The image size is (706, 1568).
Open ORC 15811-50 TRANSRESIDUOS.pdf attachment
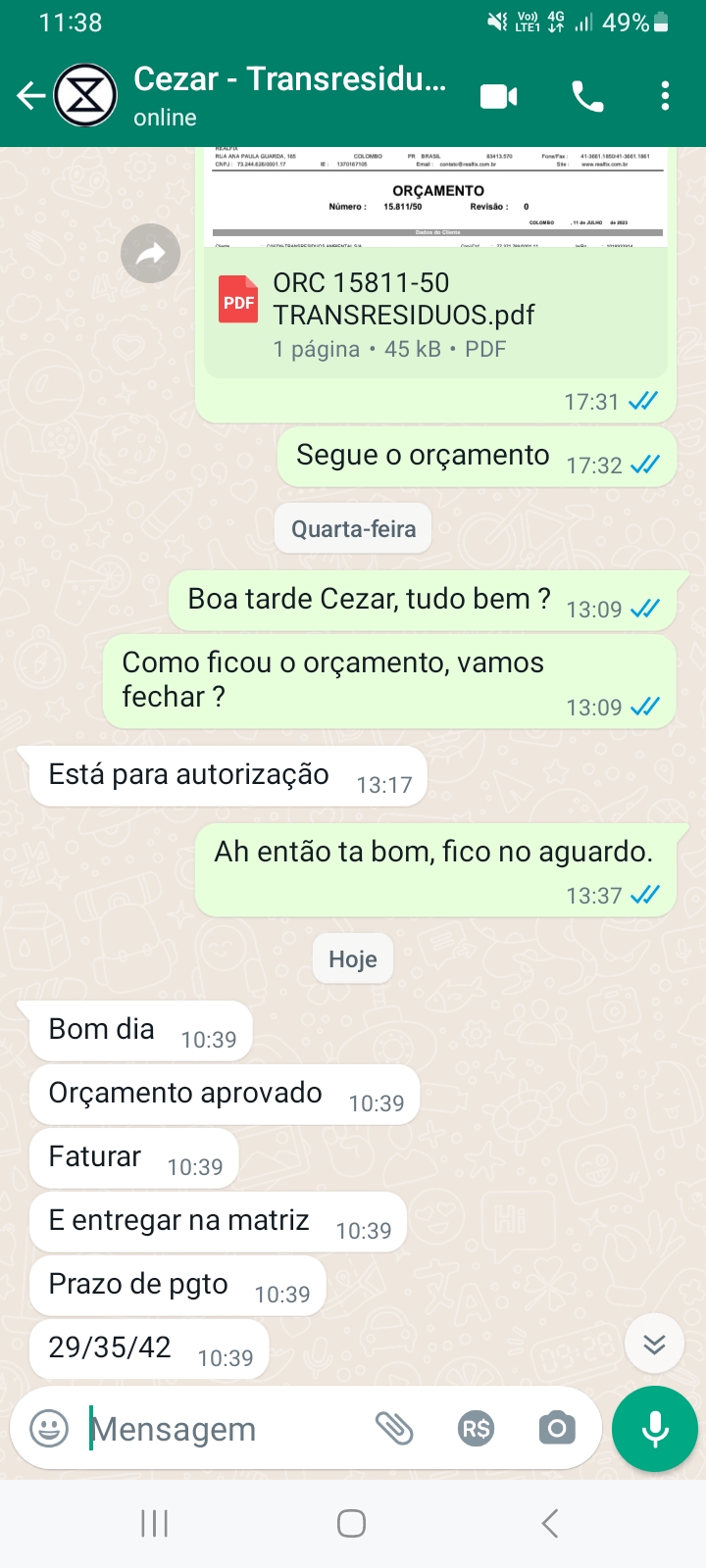pyautogui.click(x=435, y=314)
